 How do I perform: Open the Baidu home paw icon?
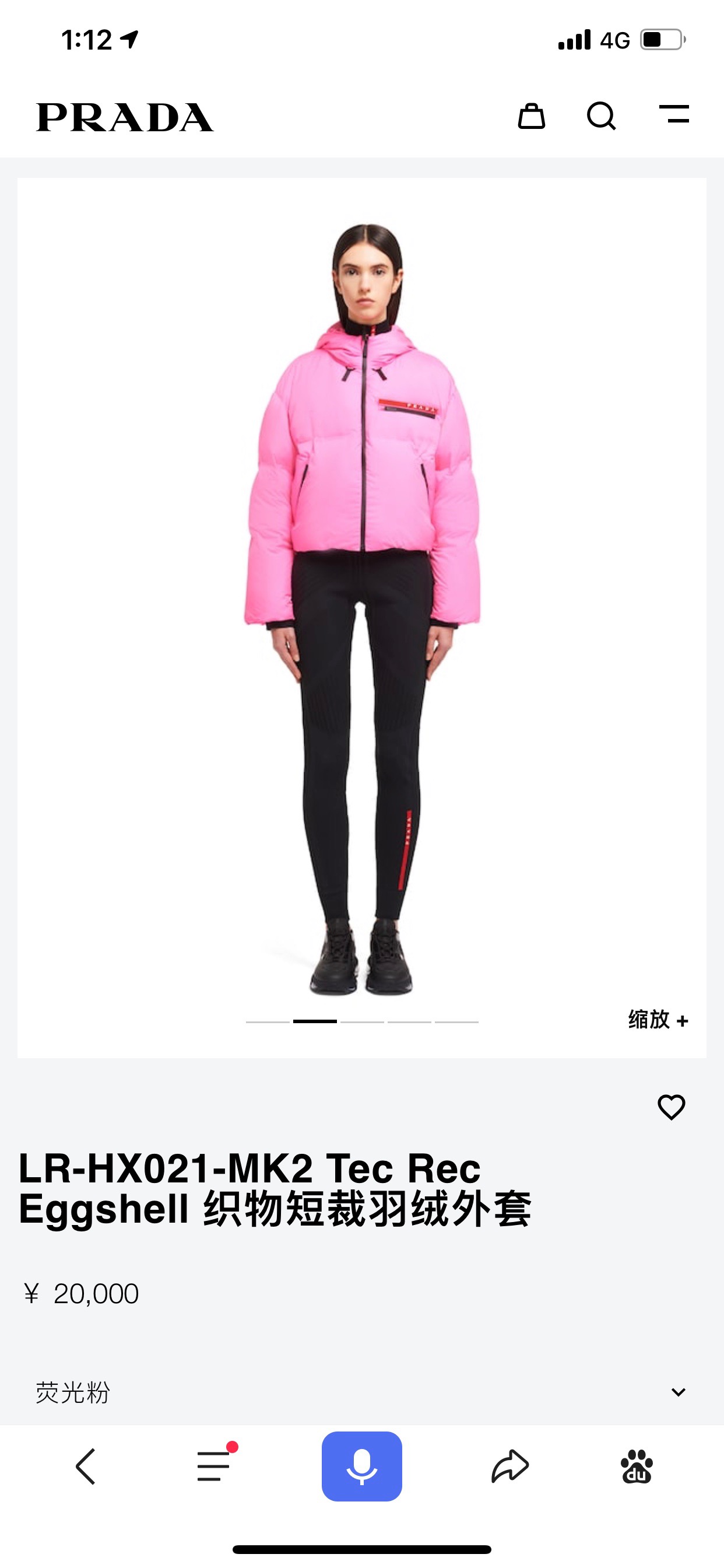(637, 1466)
